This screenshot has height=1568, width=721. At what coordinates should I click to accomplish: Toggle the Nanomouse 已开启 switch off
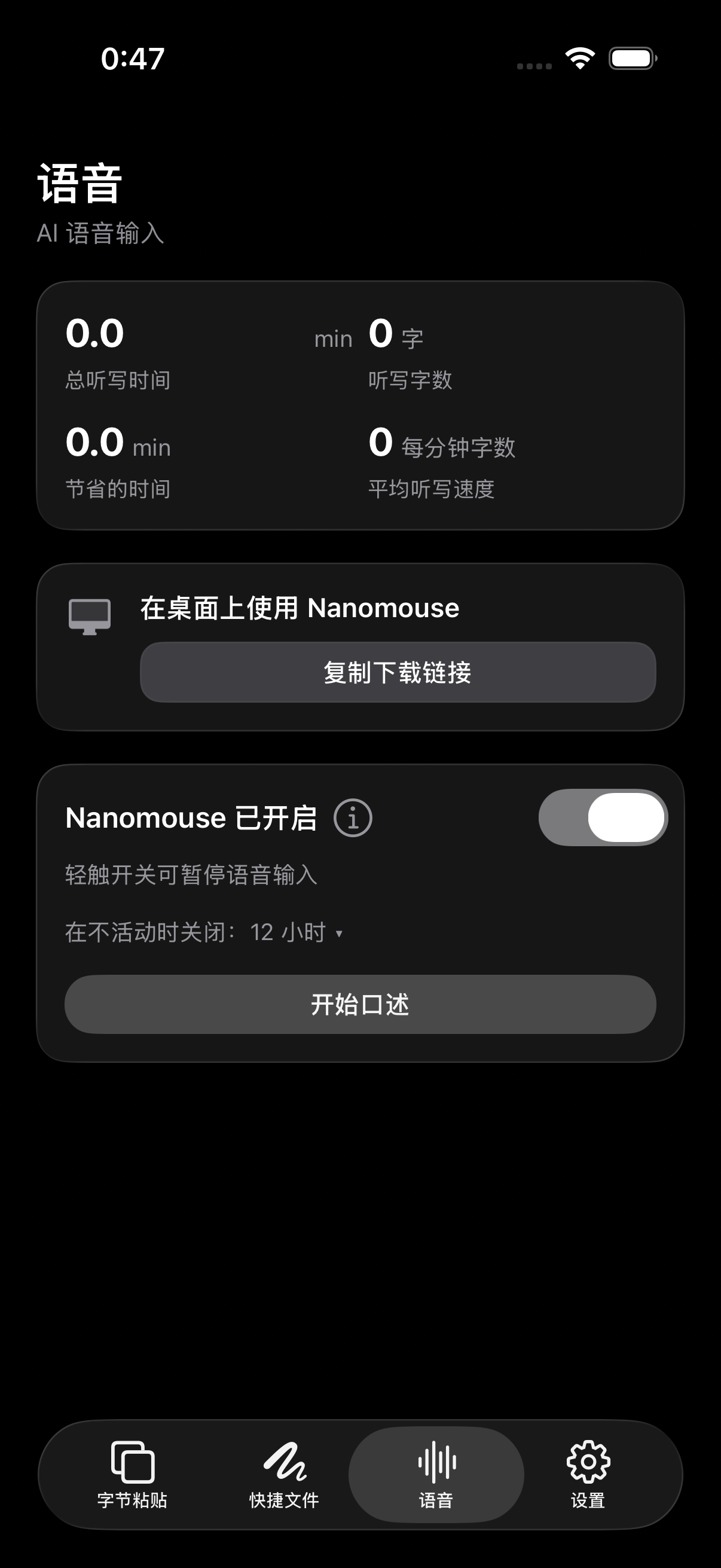(603, 817)
